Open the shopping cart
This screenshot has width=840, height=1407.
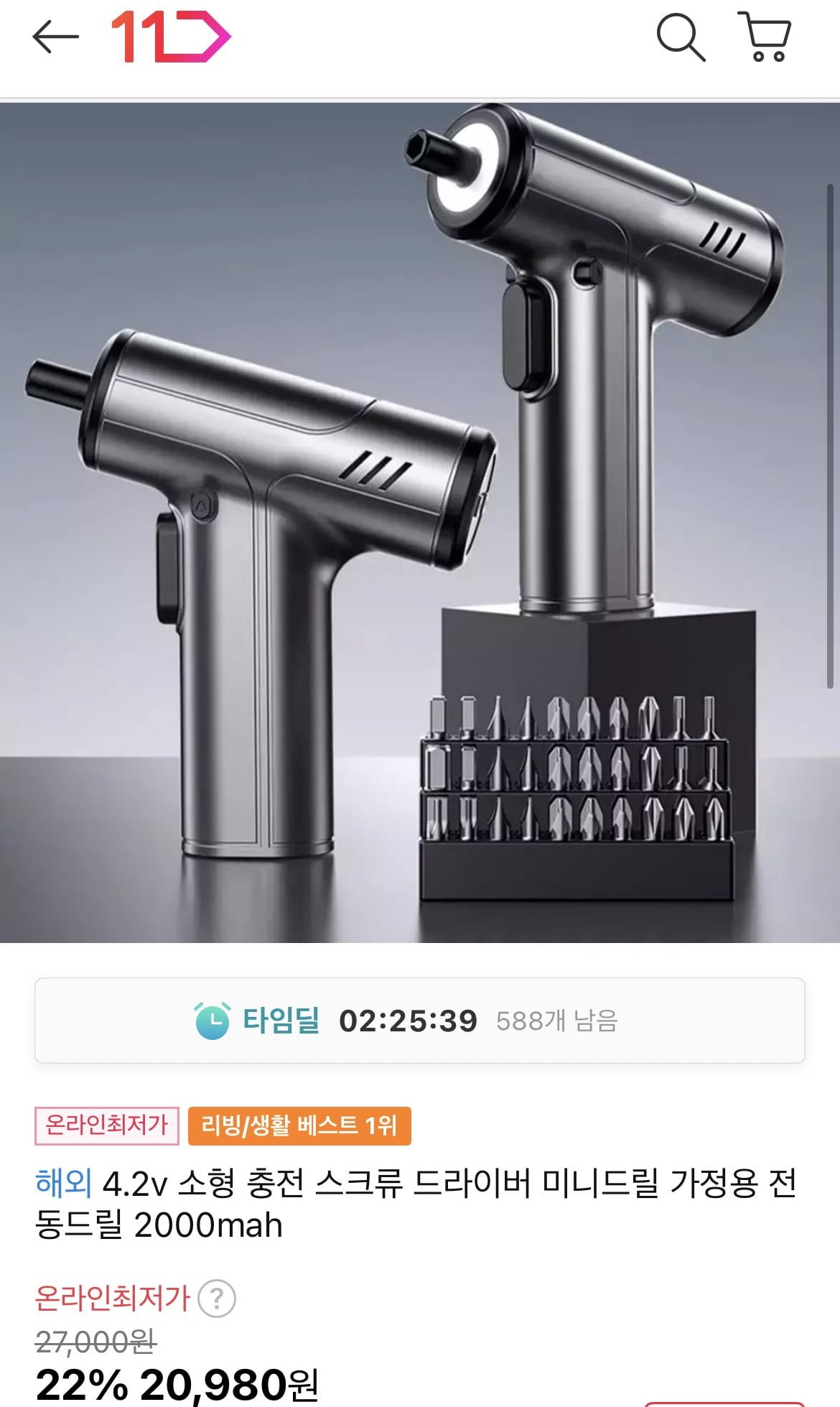pyautogui.click(x=765, y=37)
